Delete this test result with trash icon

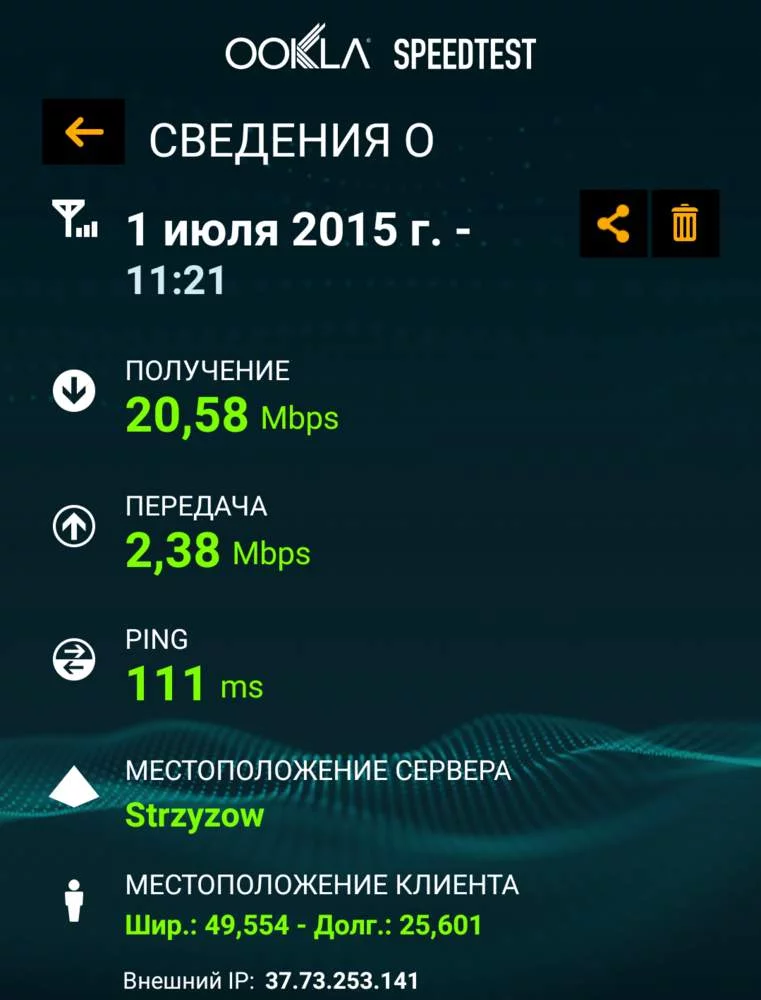(685, 224)
